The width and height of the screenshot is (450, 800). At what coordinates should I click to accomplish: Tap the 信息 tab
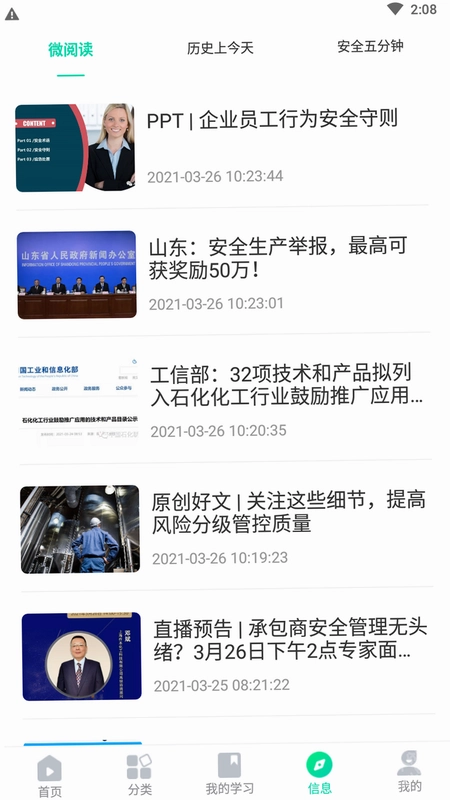pyautogui.click(x=319, y=774)
